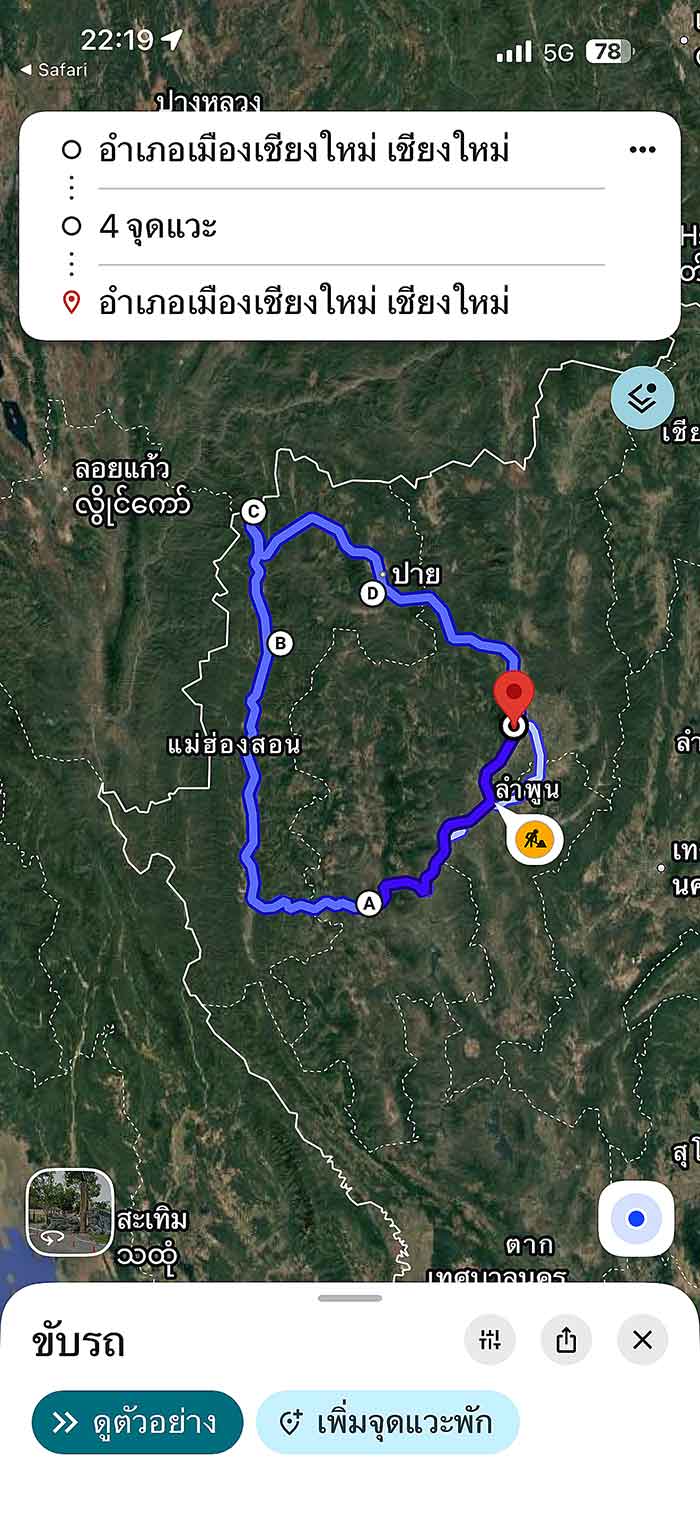The width and height of the screenshot is (700, 1521).
Task: Open the three-dot overflow menu
Action: click(642, 150)
